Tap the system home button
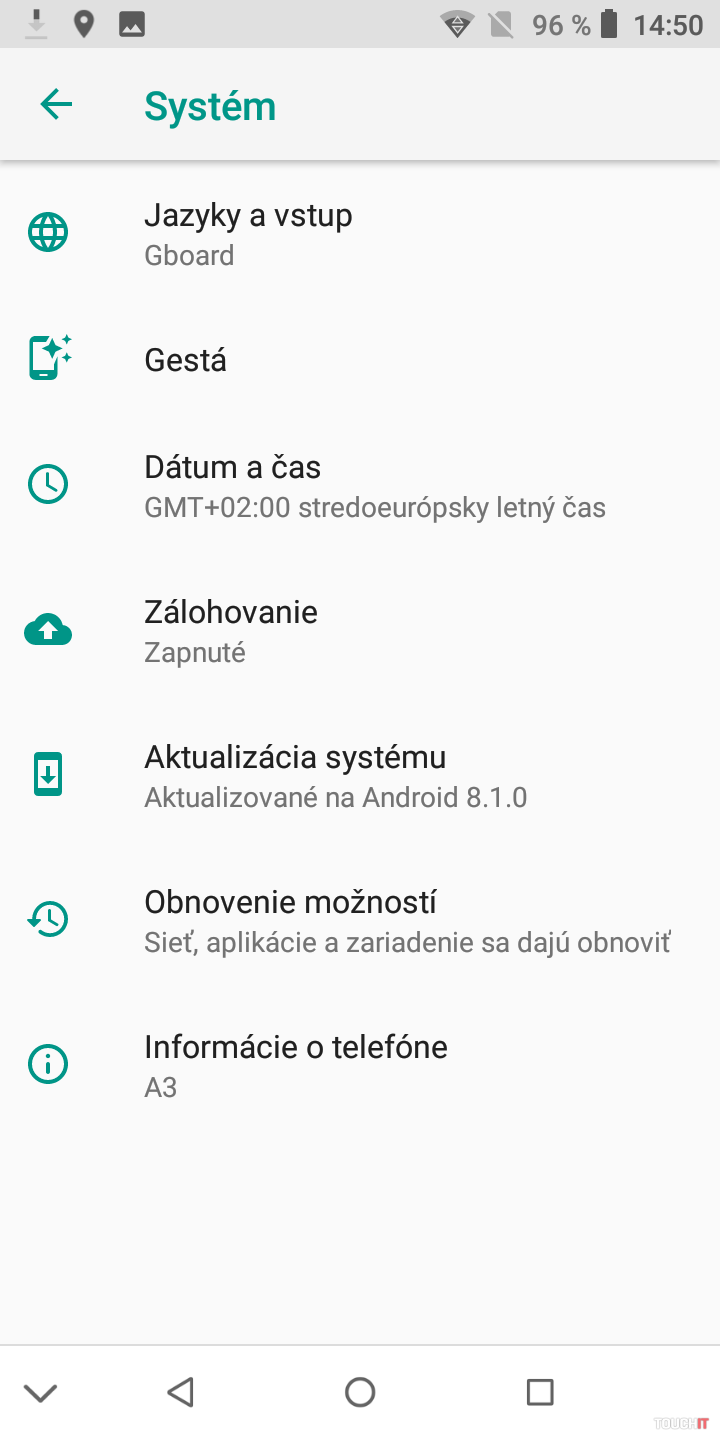The height and width of the screenshot is (1440, 720). pos(360,1392)
